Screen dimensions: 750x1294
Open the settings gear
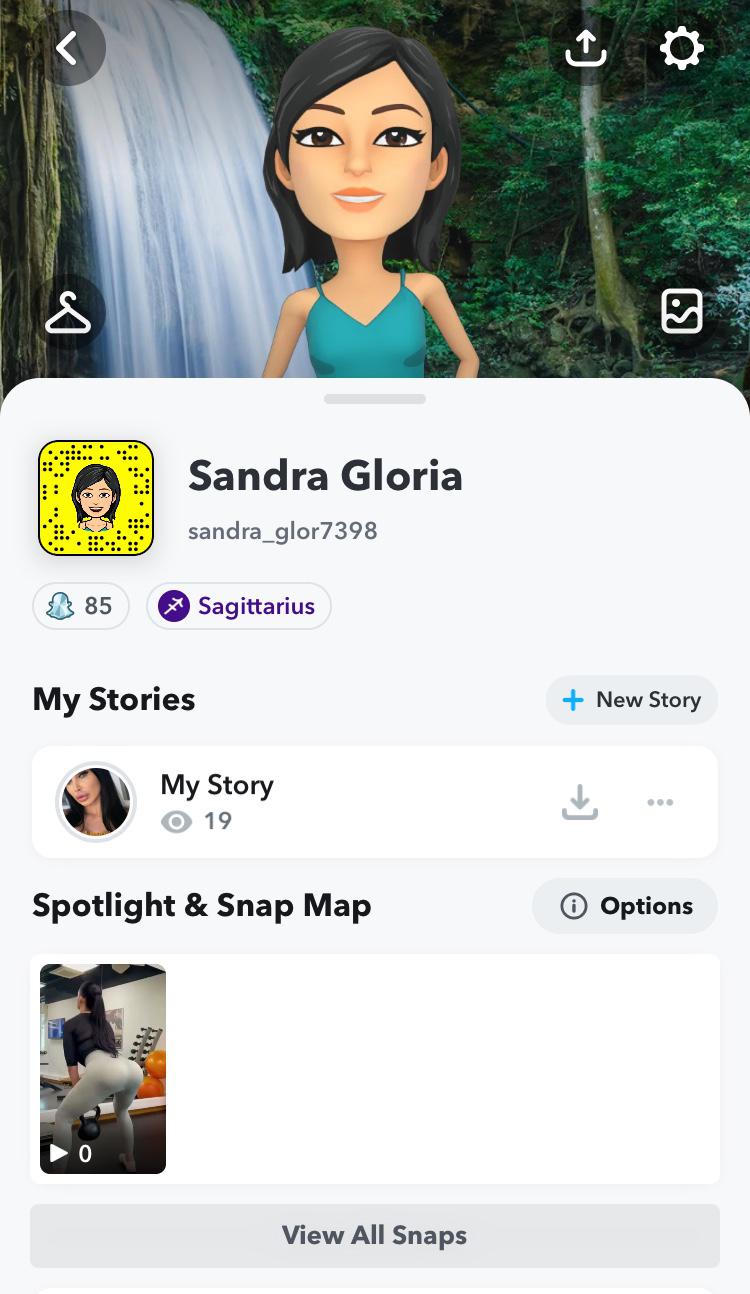pyautogui.click(x=681, y=48)
